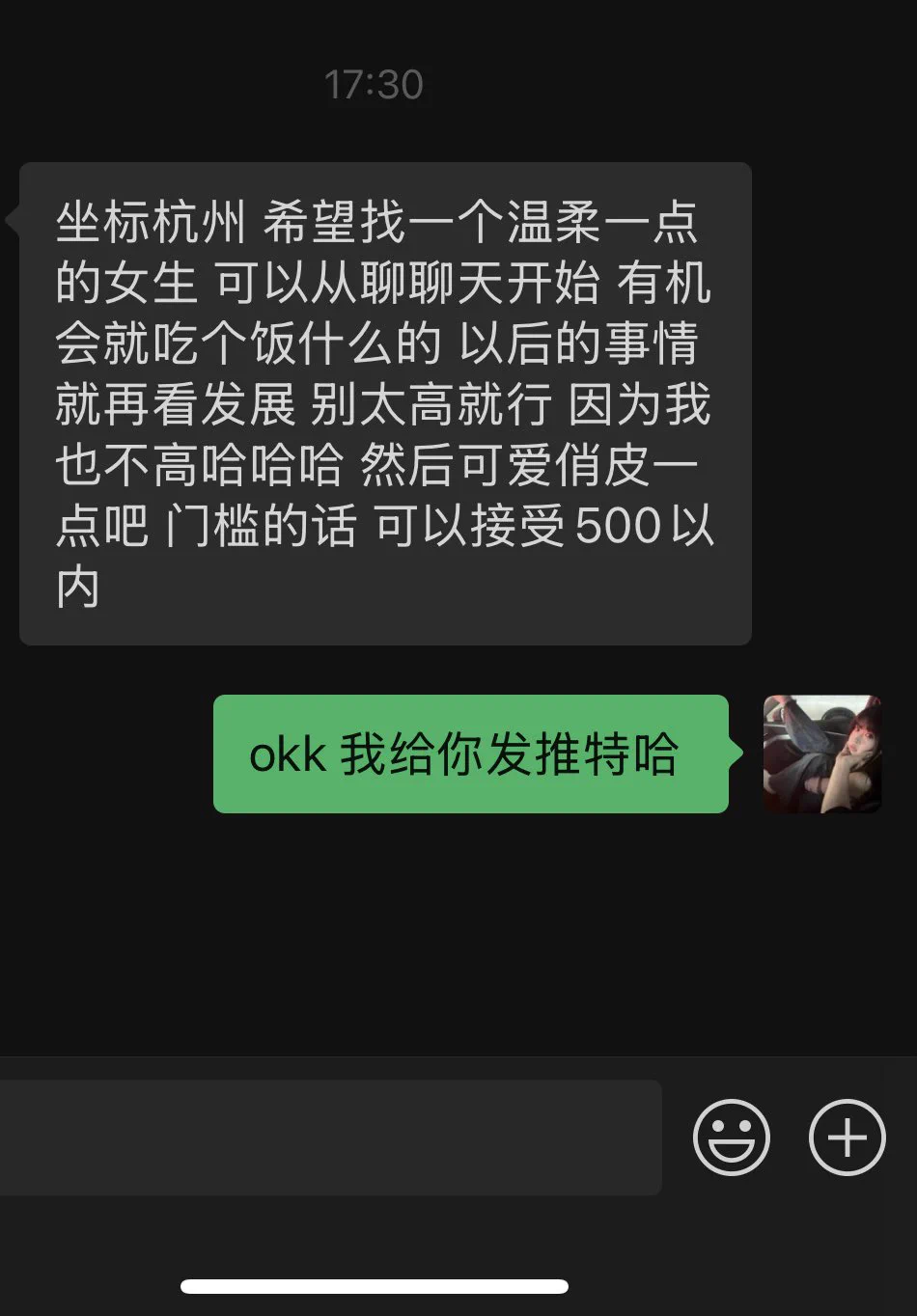The width and height of the screenshot is (917, 1316).
Task: Focus the message input field
Action: tap(328, 1138)
